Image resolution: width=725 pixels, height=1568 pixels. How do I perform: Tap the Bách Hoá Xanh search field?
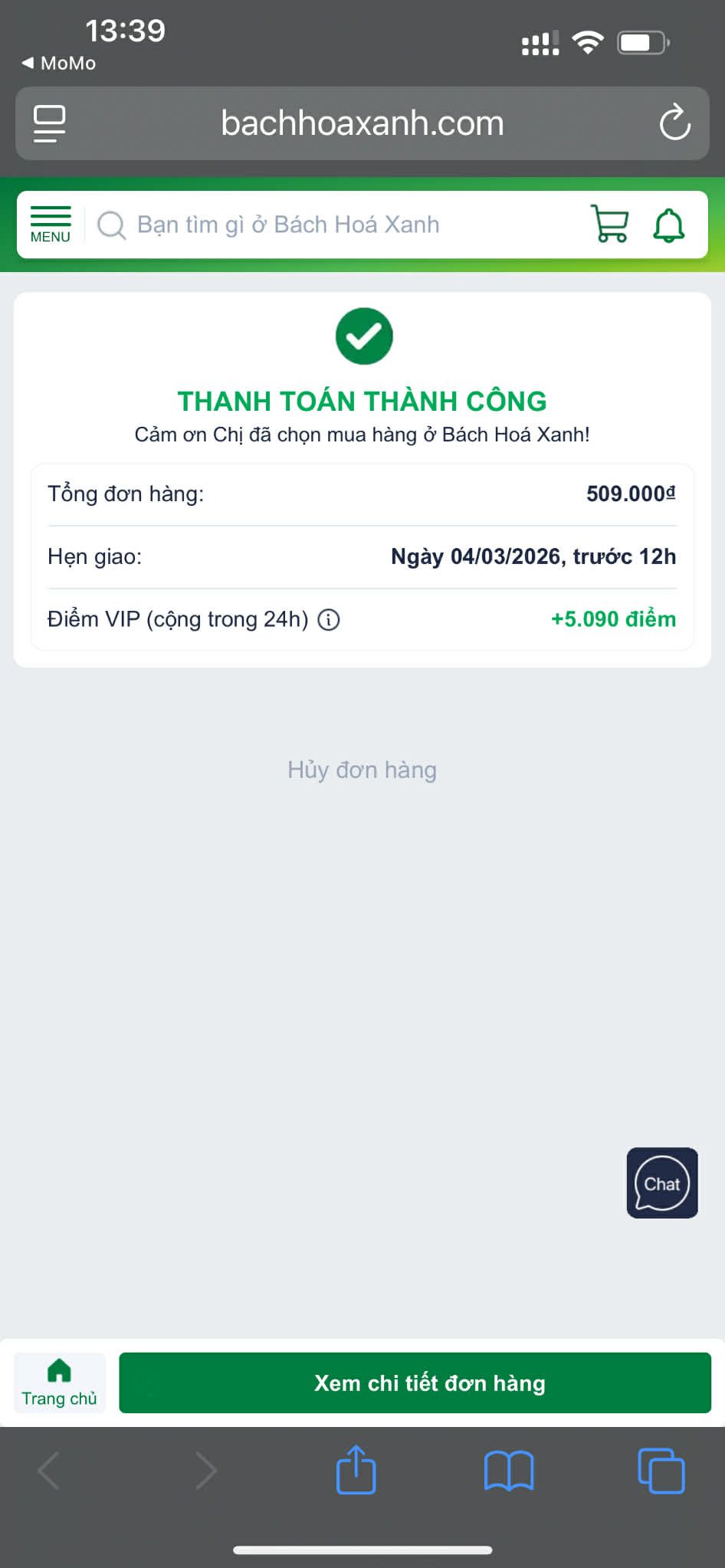[307, 225]
